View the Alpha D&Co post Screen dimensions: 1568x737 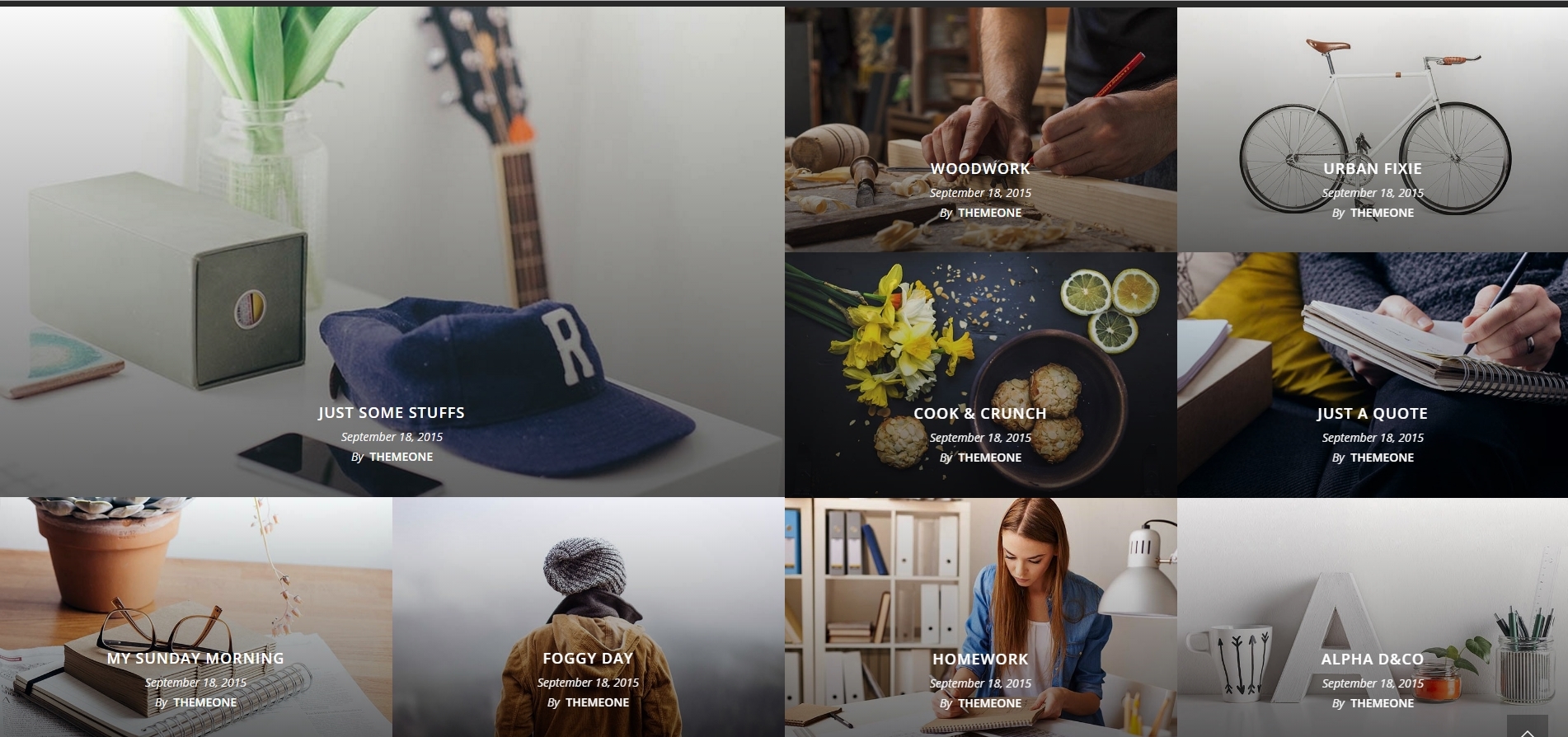pyautogui.click(x=1372, y=659)
